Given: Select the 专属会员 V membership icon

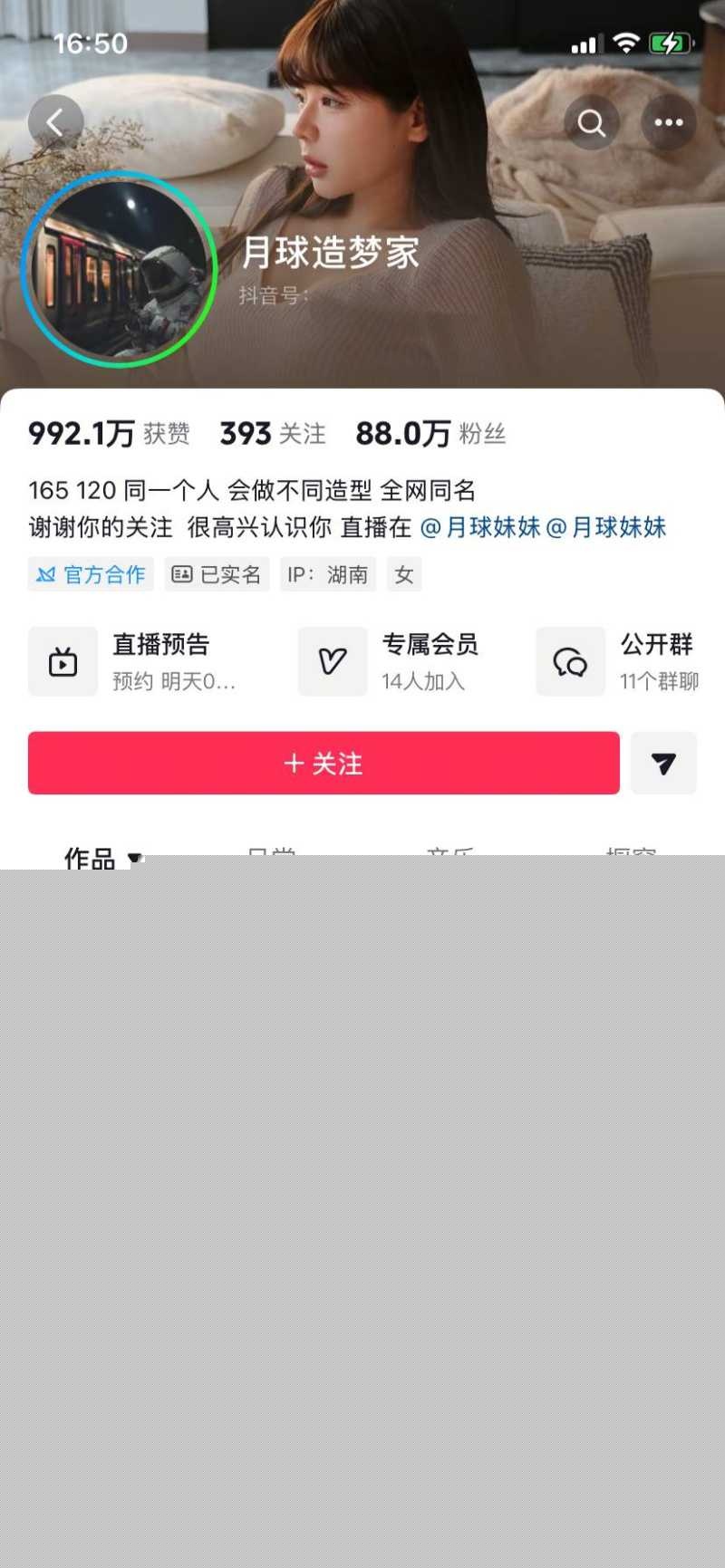Looking at the screenshot, I should (332, 661).
